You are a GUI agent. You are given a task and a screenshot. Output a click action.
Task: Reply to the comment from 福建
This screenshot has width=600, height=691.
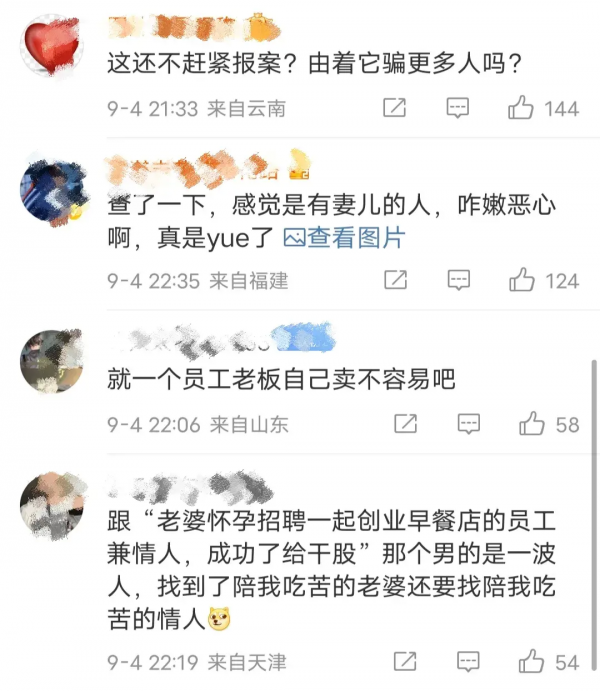coord(458,280)
